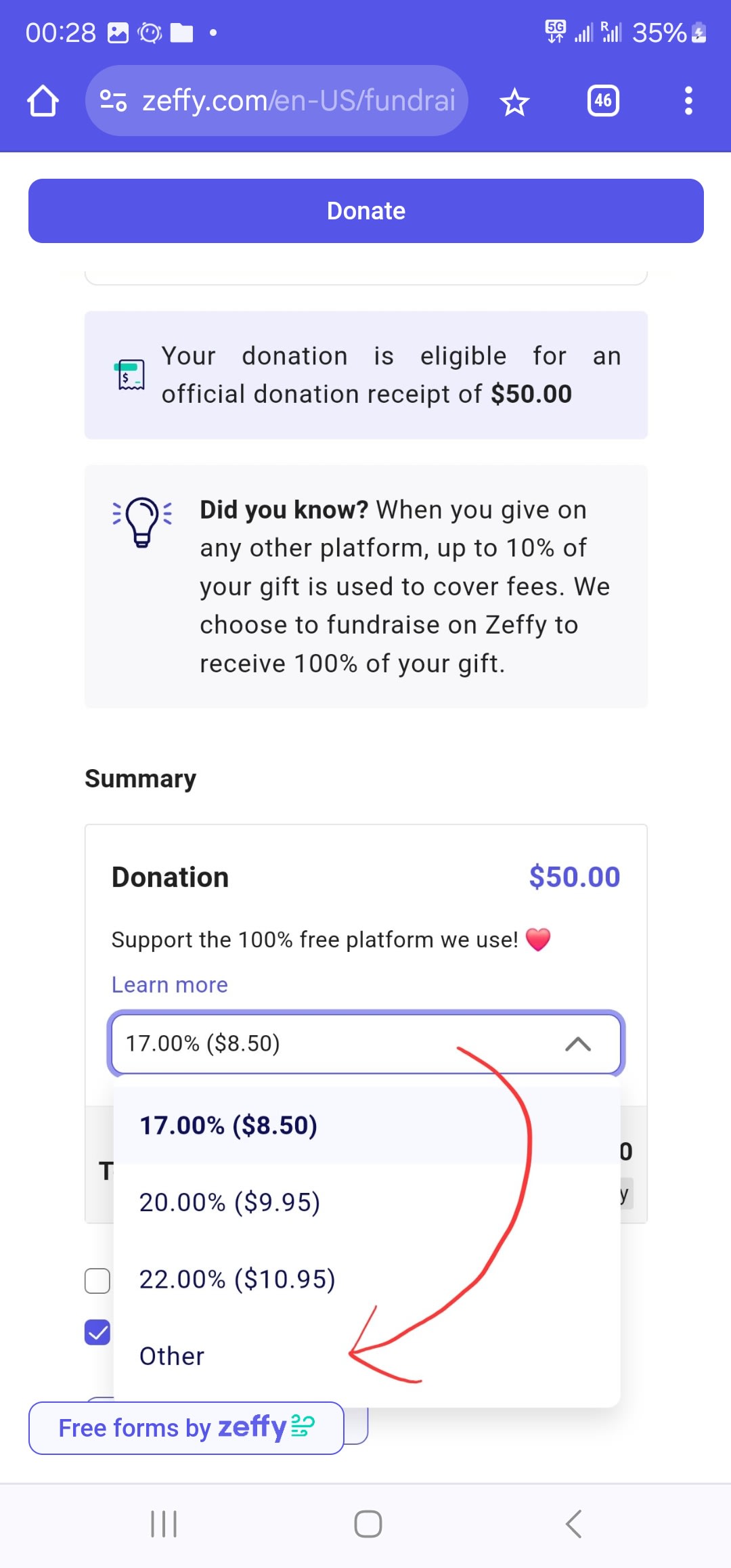Select the 17.00% ($8.50) option
The width and height of the screenshot is (731, 1568).
click(x=366, y=1125)
